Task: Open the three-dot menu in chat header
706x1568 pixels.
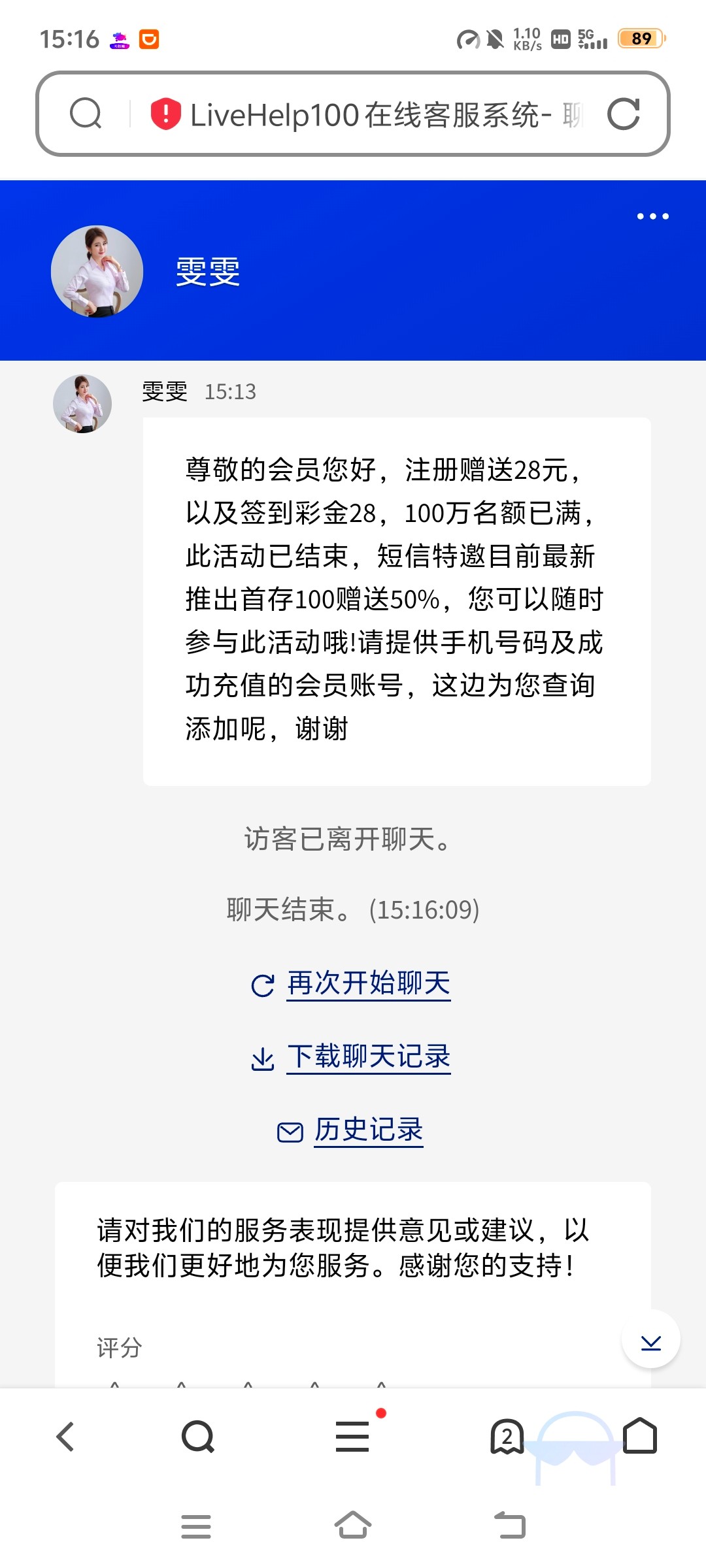Action: tap(653, 216)
